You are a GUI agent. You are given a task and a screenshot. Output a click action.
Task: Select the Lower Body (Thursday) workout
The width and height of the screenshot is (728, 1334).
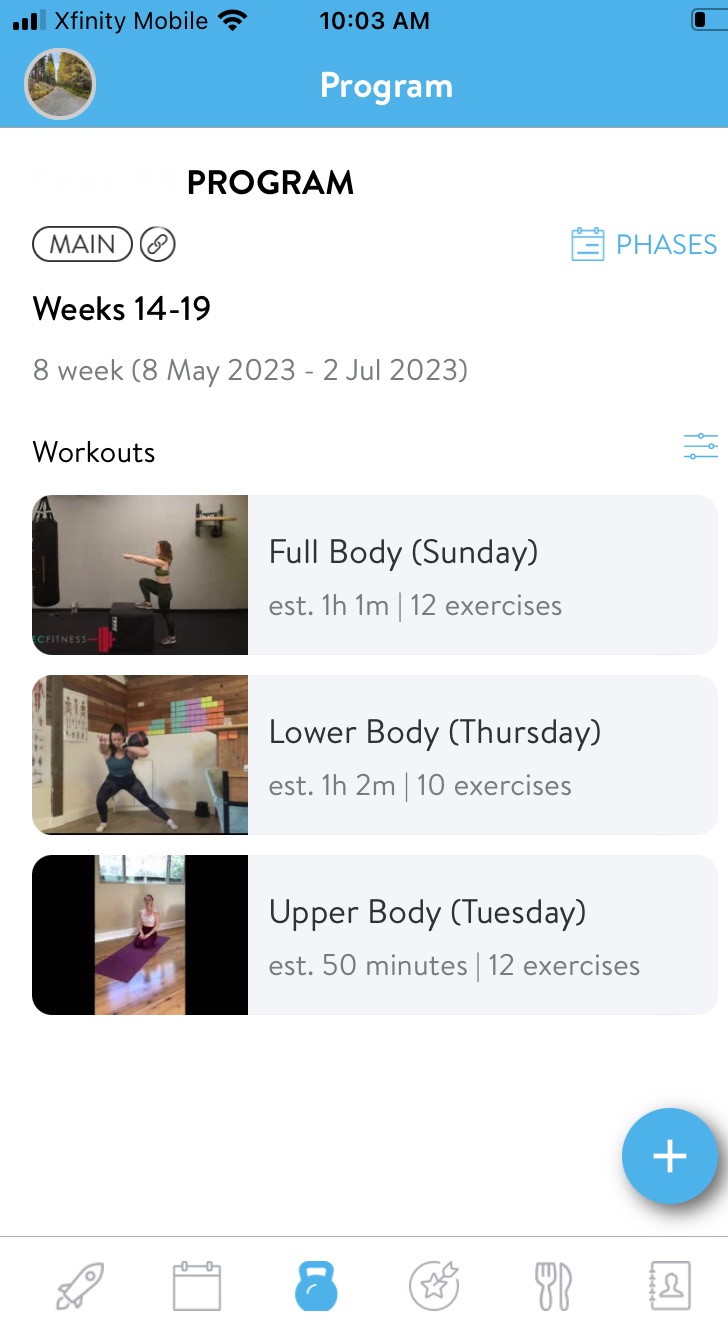(x=374, y=755)
